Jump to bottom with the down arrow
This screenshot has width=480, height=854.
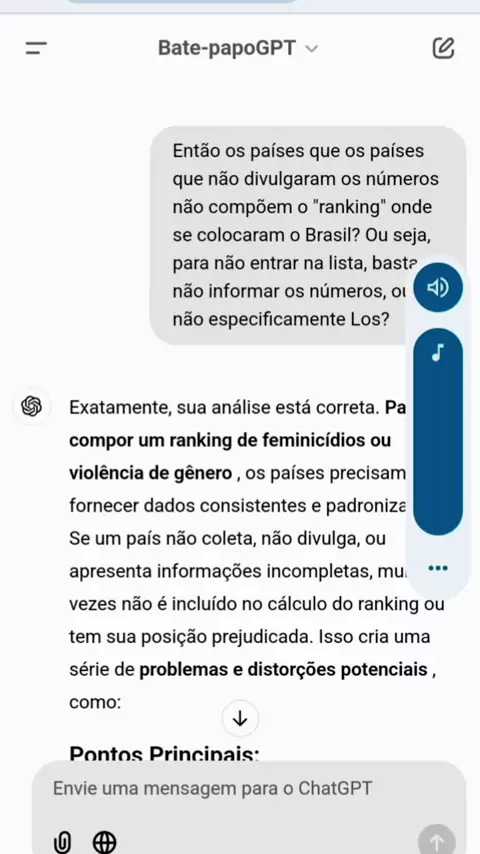(240, 719)
